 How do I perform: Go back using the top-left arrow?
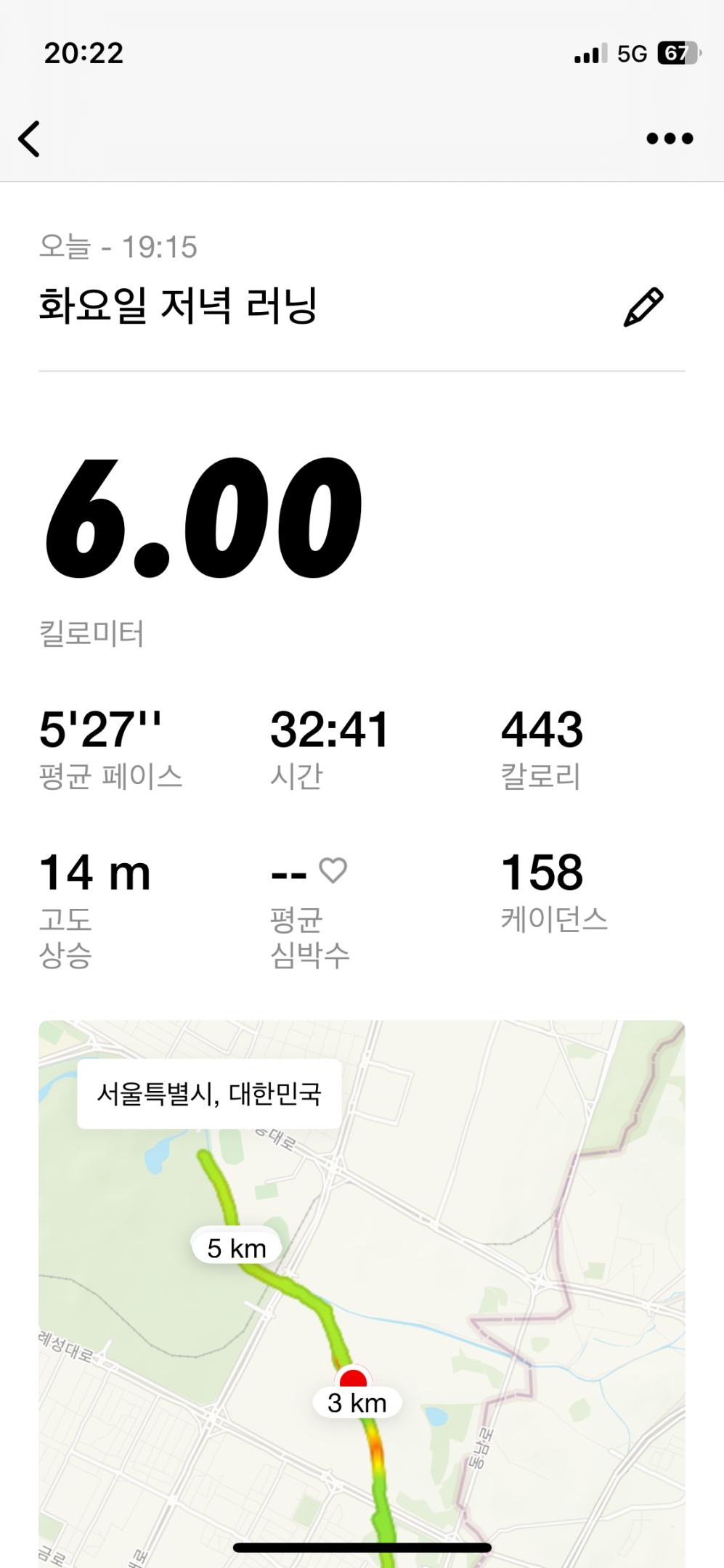(30, 139)
